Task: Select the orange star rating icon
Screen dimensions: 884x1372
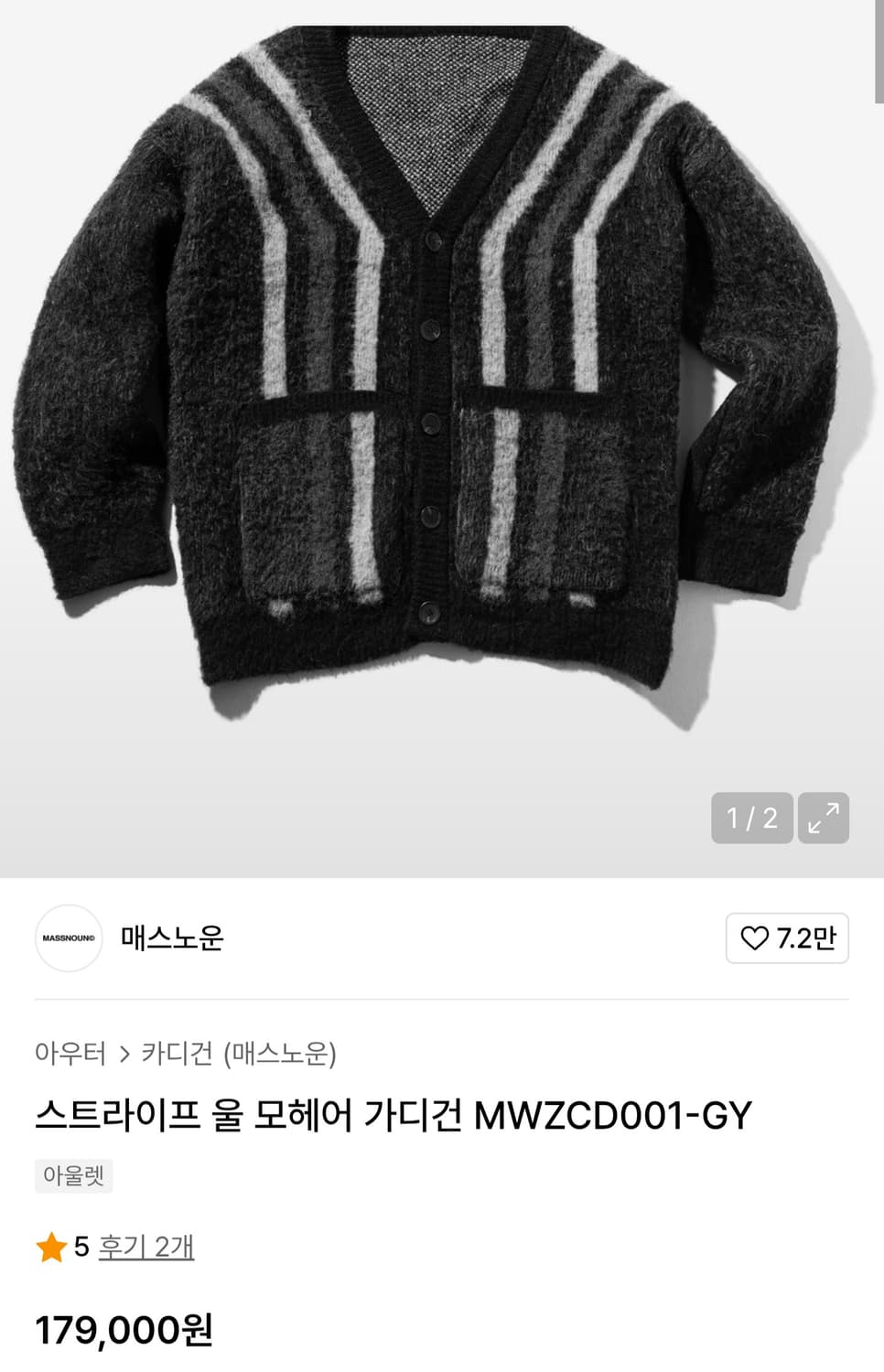Action: click(48, 1246)
